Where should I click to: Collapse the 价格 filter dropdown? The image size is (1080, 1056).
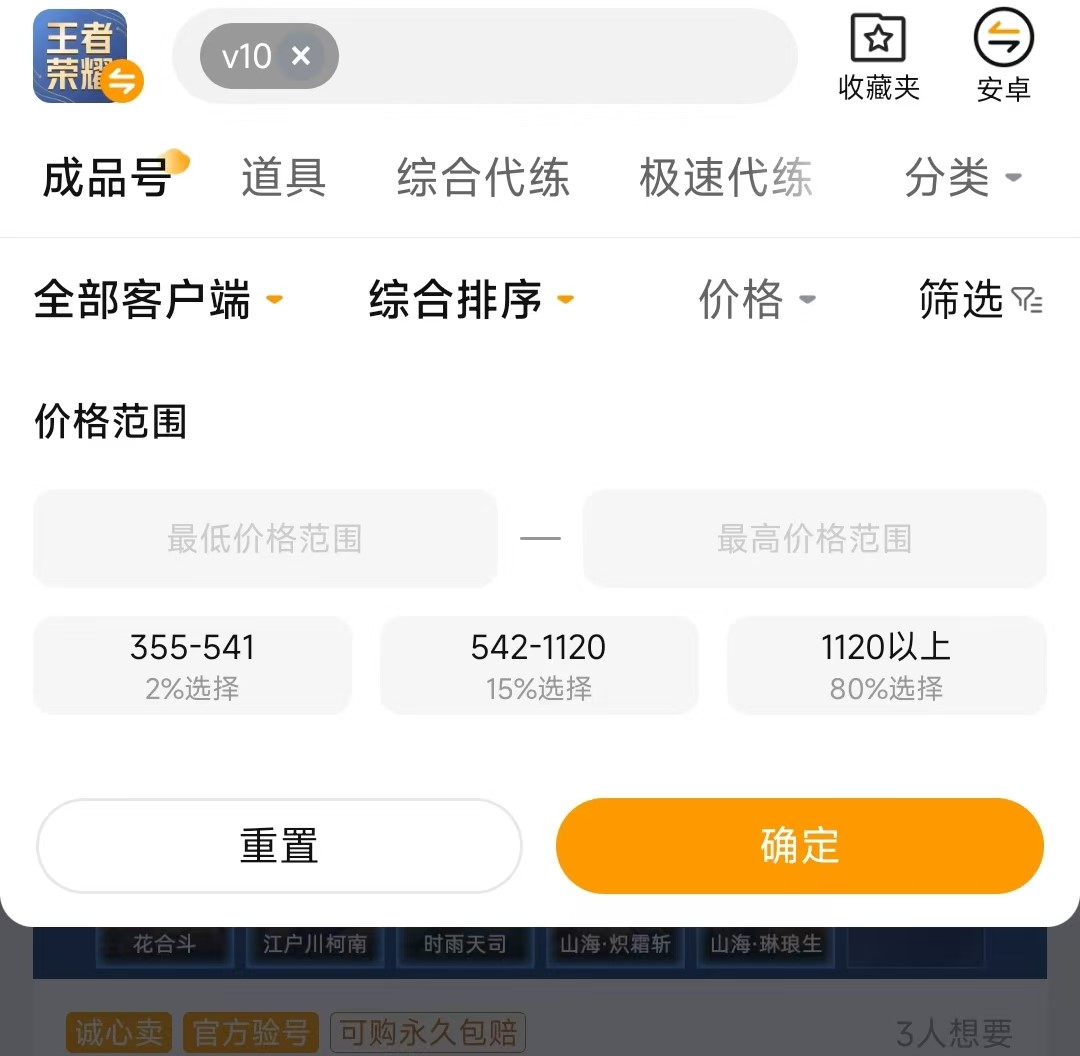click(756, 299)
